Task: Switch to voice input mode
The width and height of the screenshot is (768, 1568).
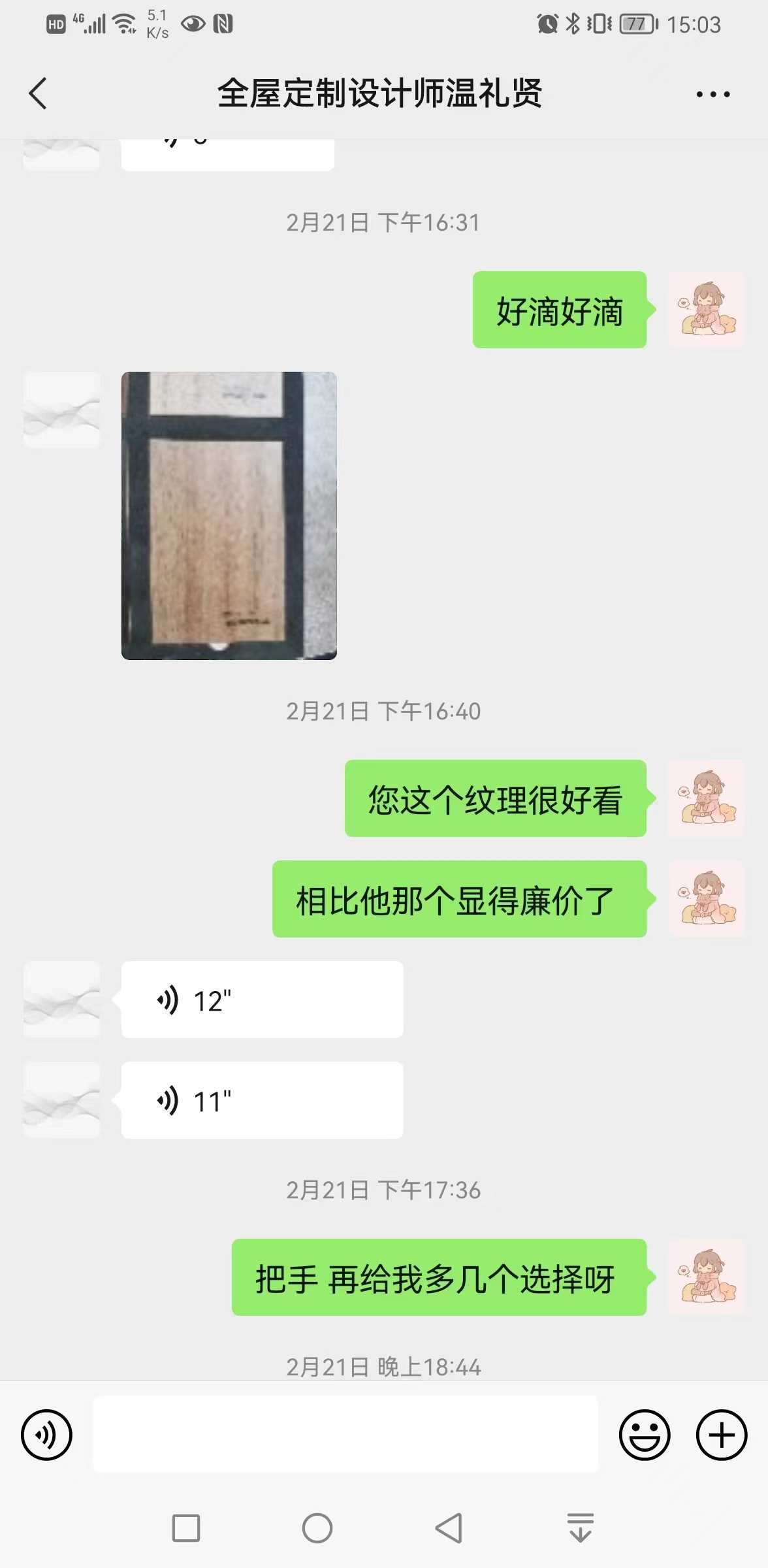Action: [x=46, y=1435]
